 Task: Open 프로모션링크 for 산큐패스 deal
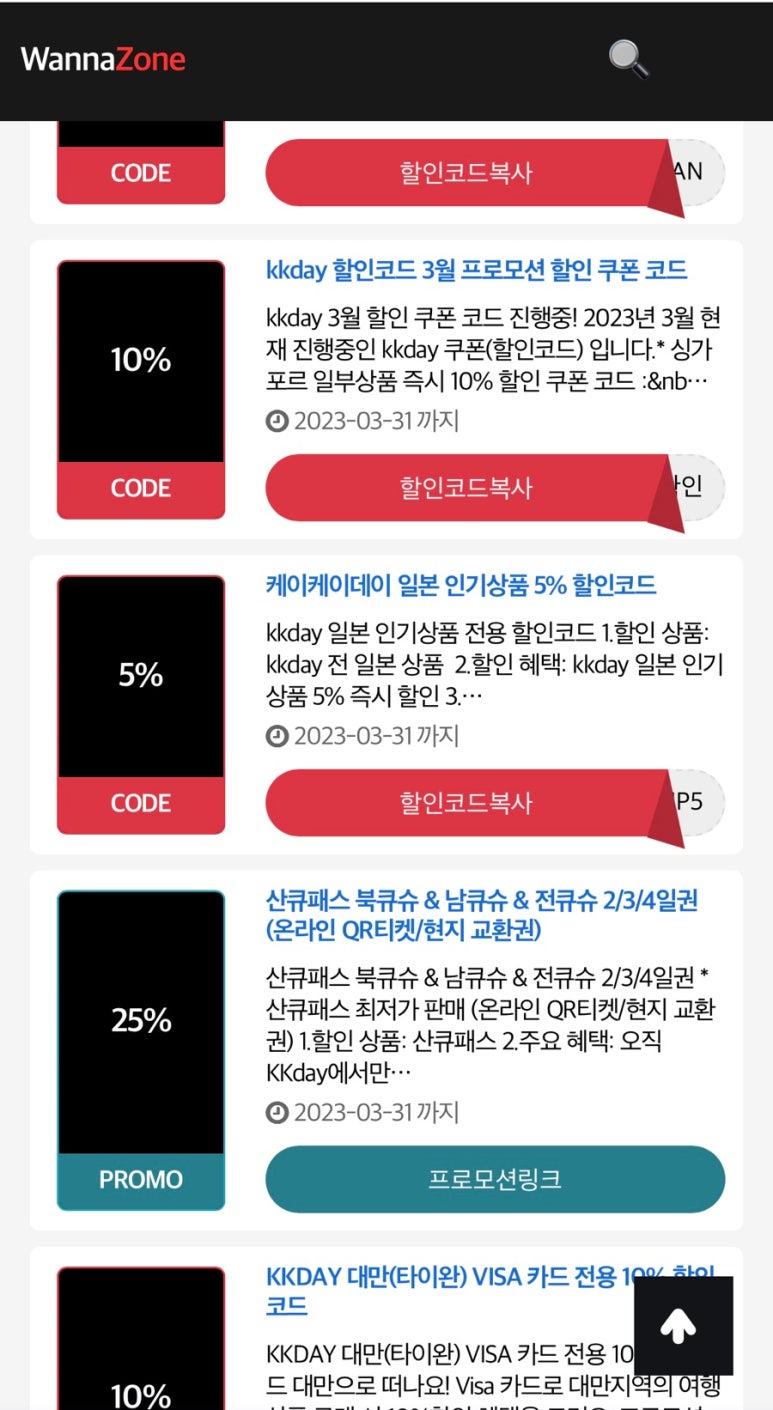click(495, 1179)
